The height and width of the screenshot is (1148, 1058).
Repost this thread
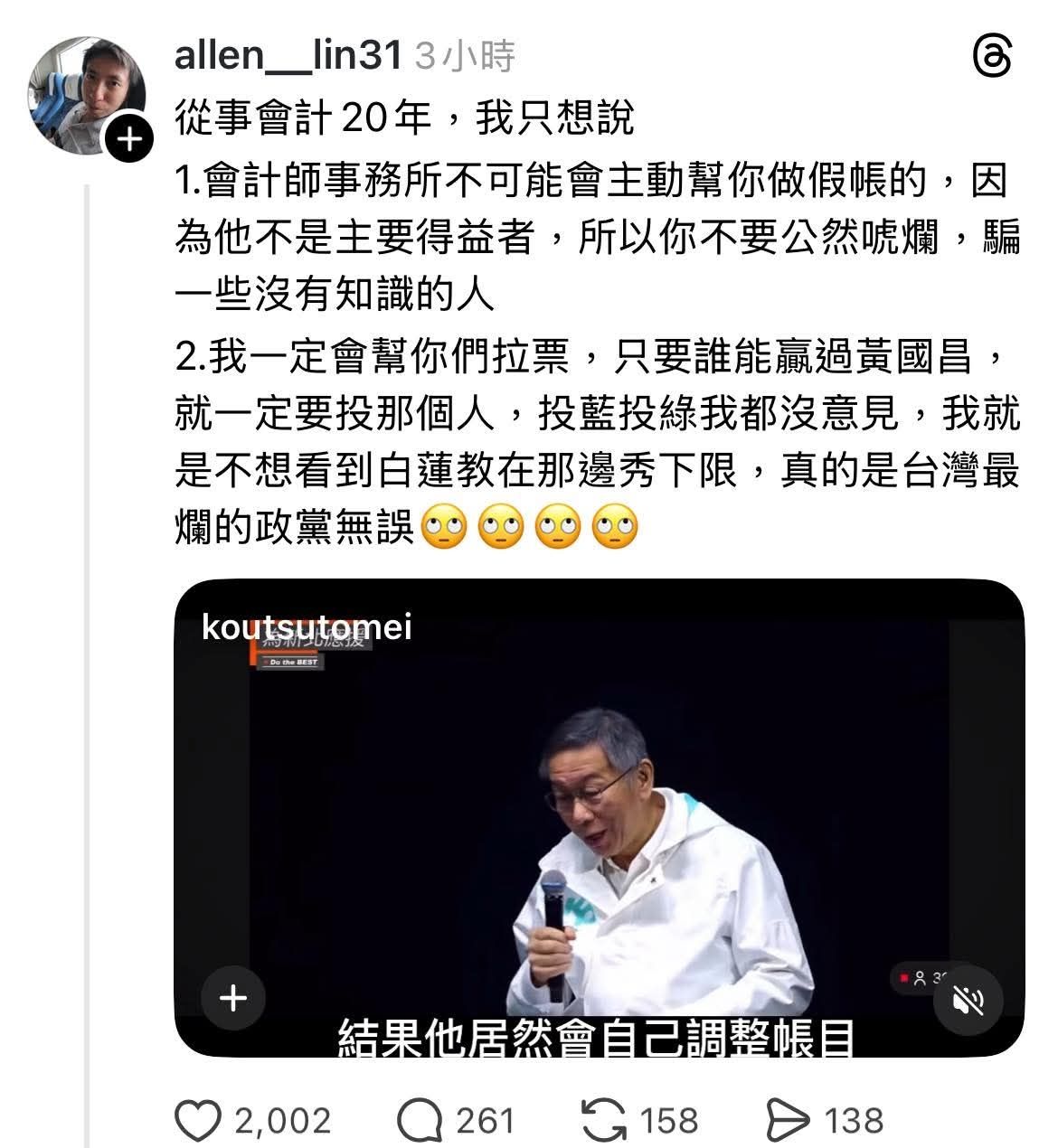(x=603, y=1121)
